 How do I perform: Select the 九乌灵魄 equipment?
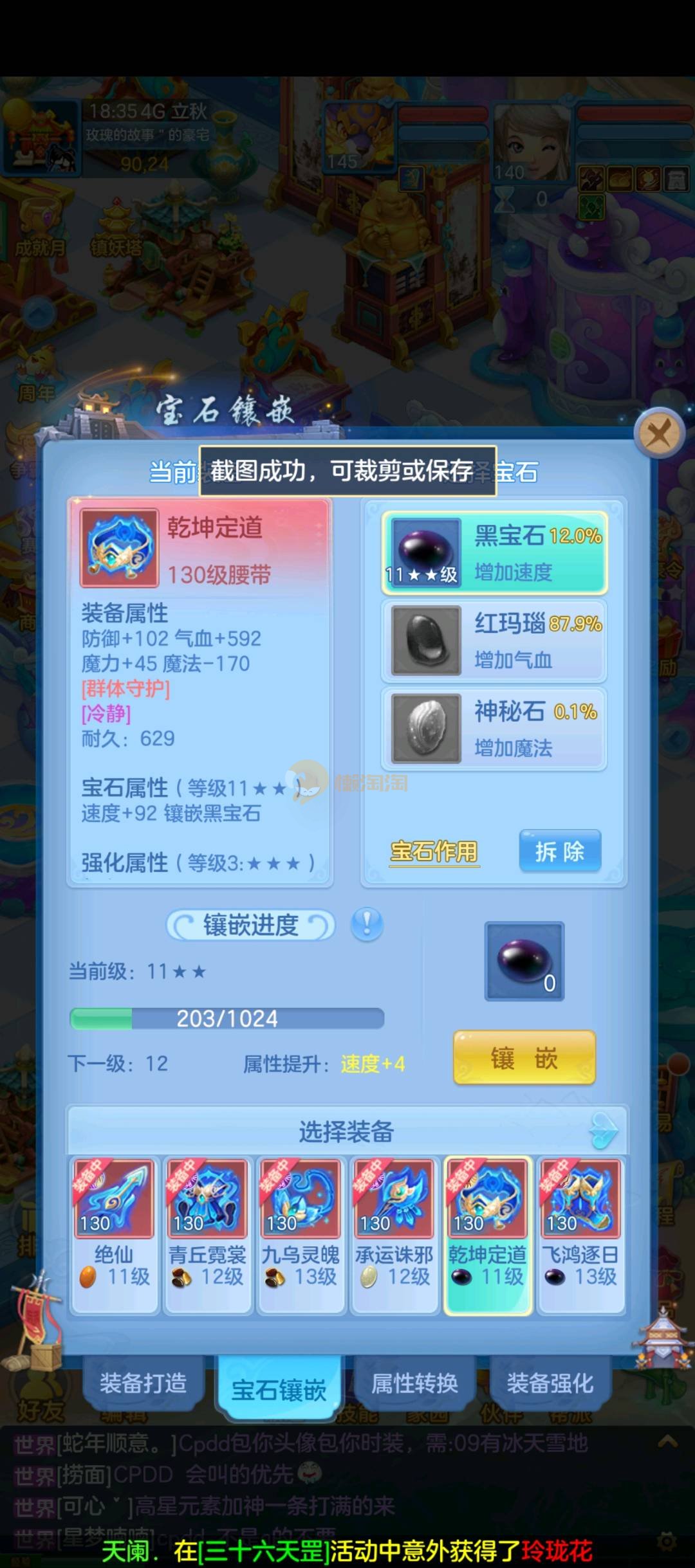click(x=301, y=1234)
